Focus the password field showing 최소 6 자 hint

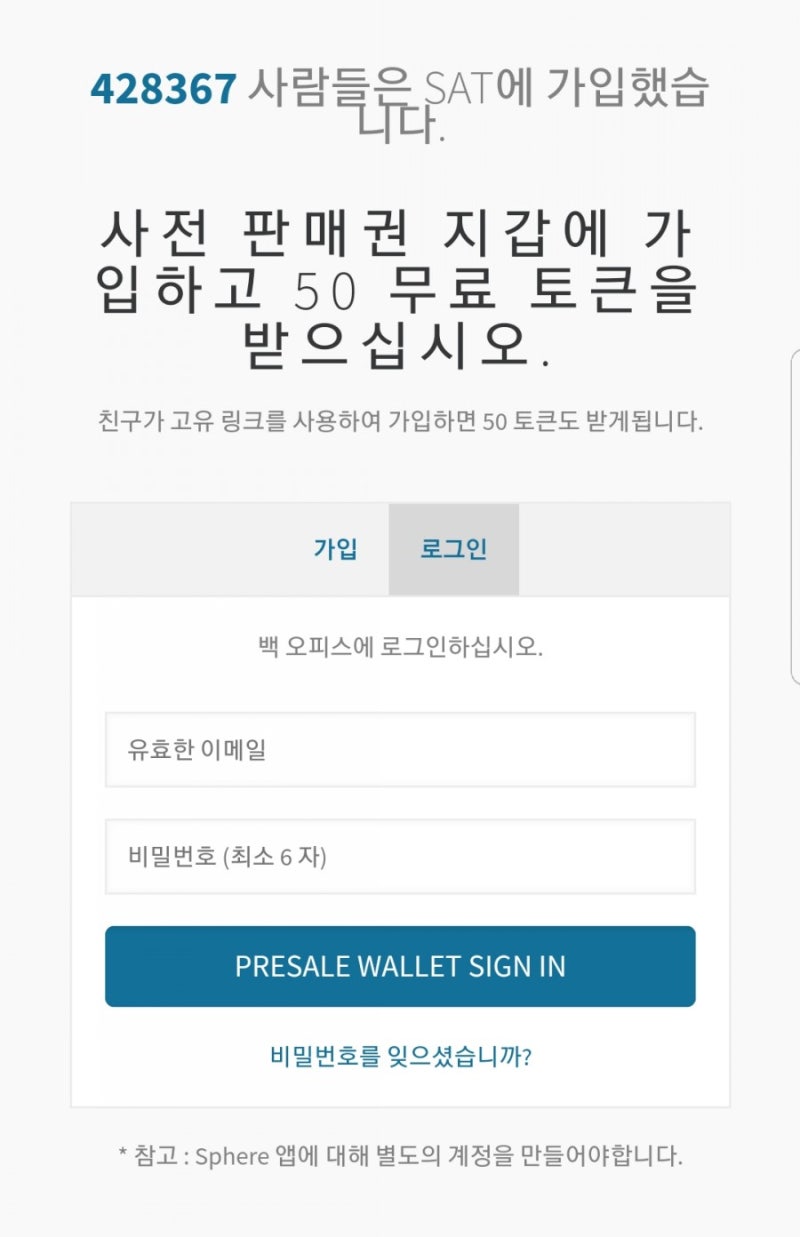398,857
